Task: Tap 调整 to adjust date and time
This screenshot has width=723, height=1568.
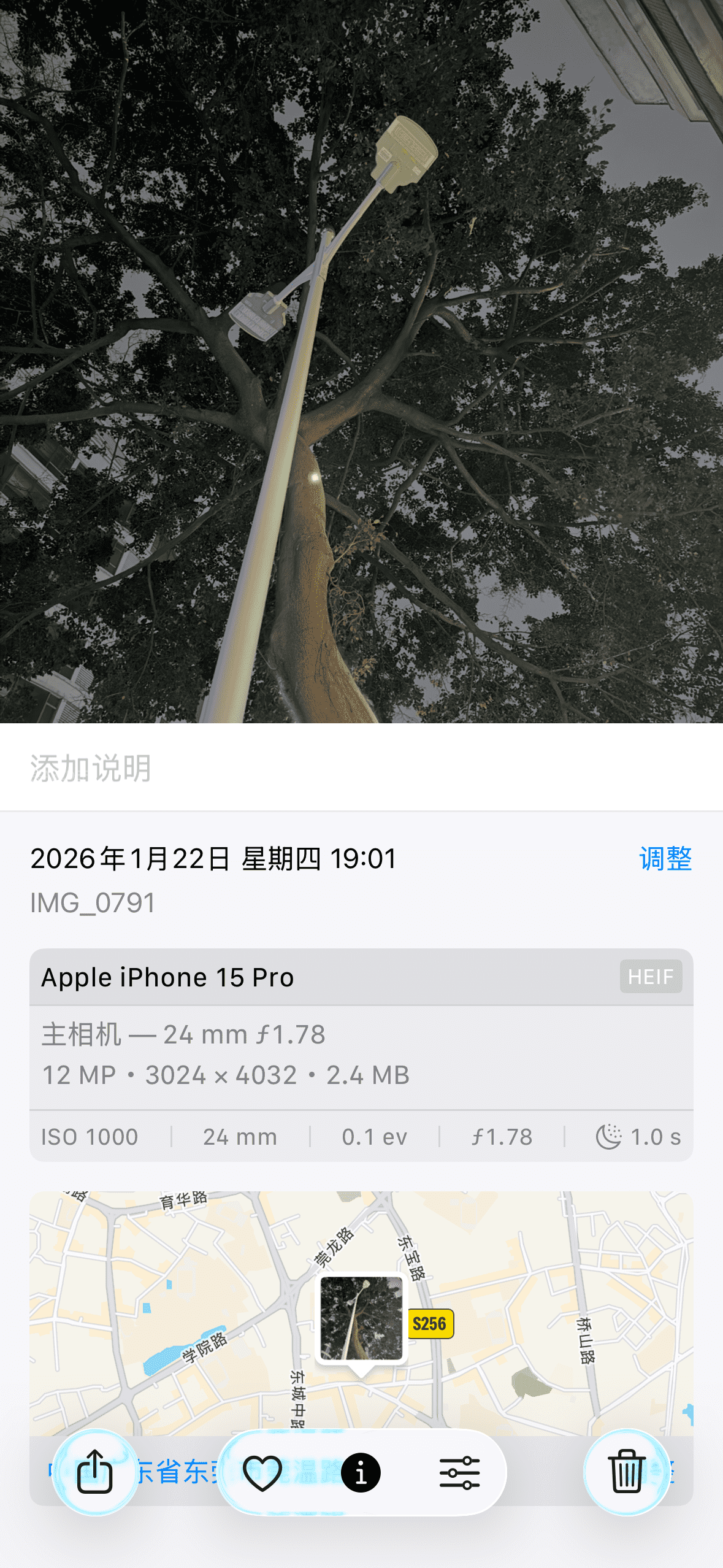Action: (x=665, y=858)
